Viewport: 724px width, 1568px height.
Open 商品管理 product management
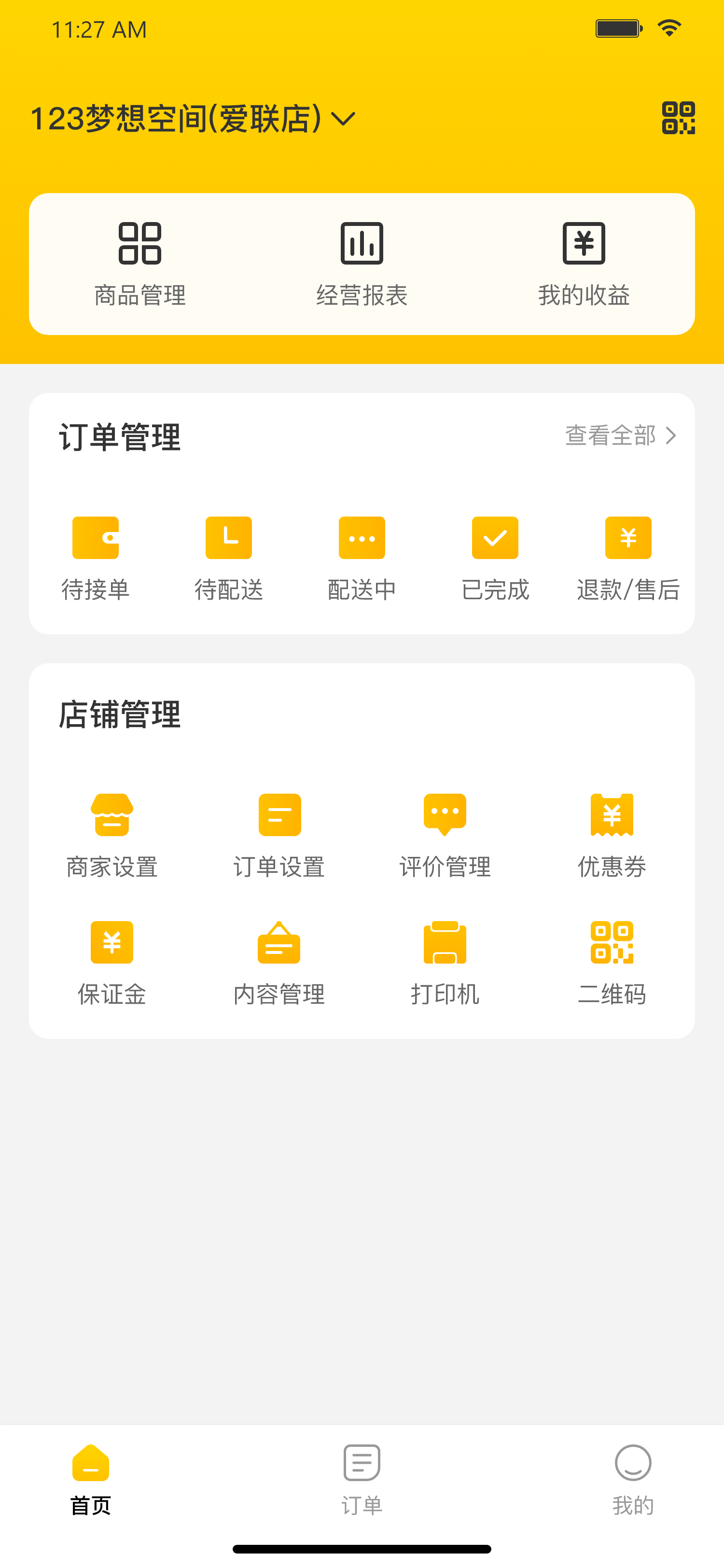(140, 264)
